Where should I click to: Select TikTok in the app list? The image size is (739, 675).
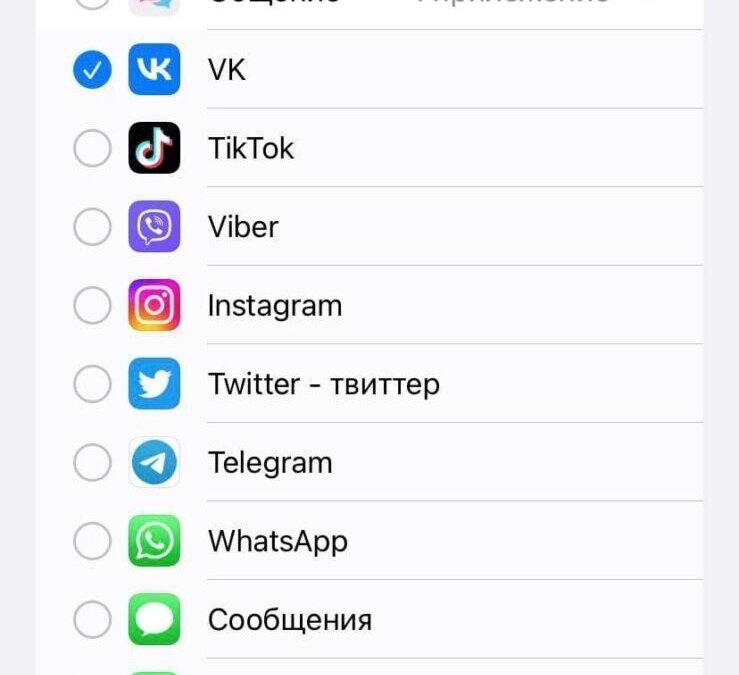pyautogui.click(x=92, y=149)
